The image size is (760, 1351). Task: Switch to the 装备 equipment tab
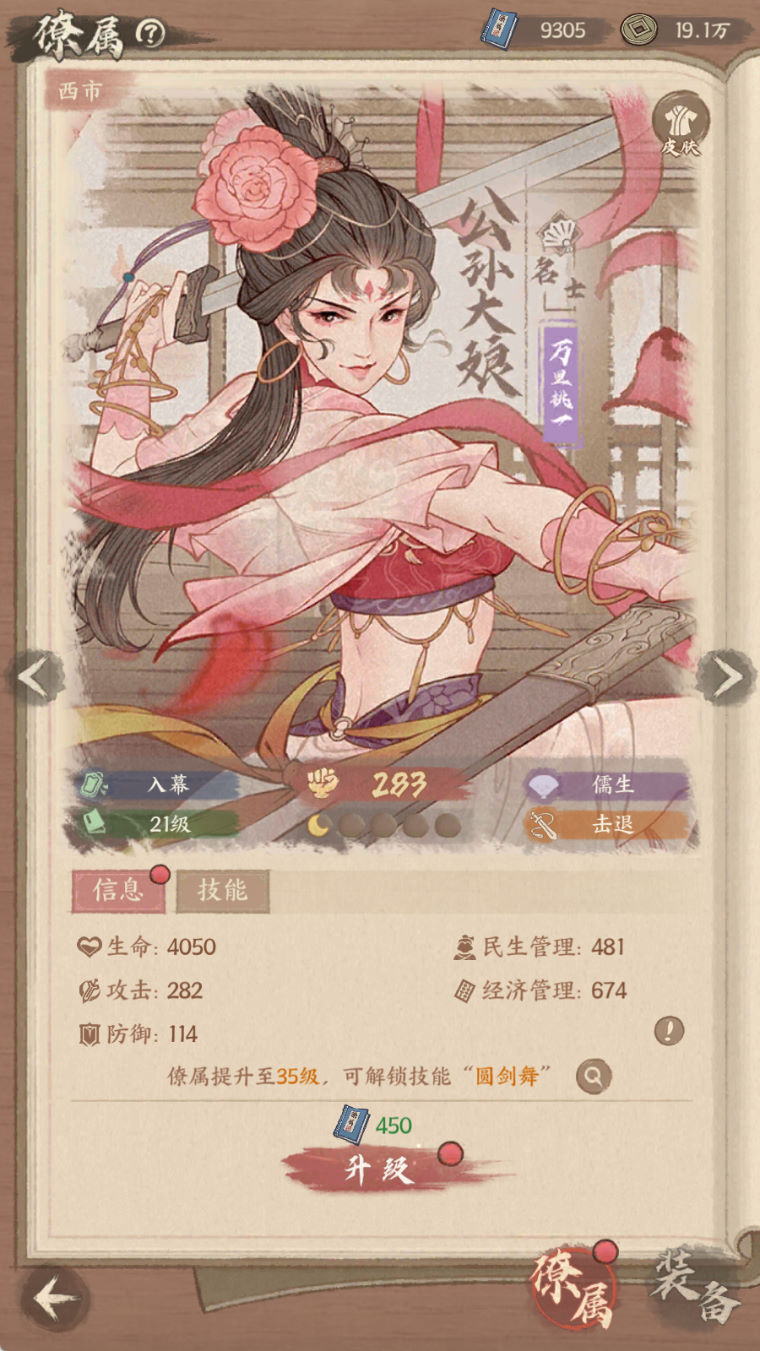click(x=696, y=1290)
